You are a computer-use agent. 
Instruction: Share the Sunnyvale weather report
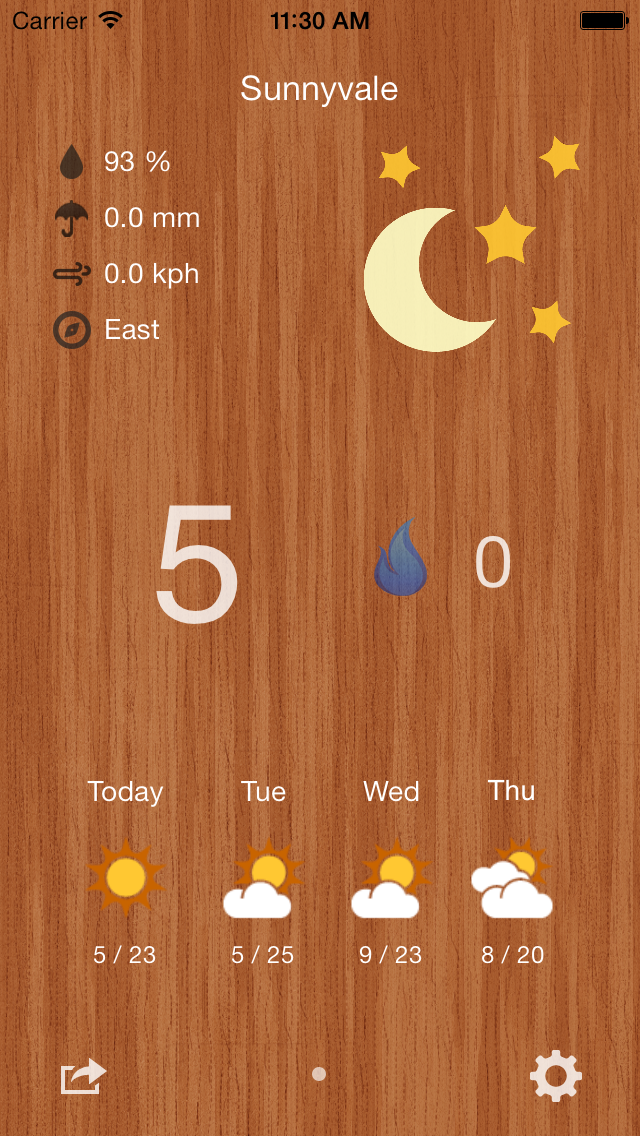coord(83,1077)
